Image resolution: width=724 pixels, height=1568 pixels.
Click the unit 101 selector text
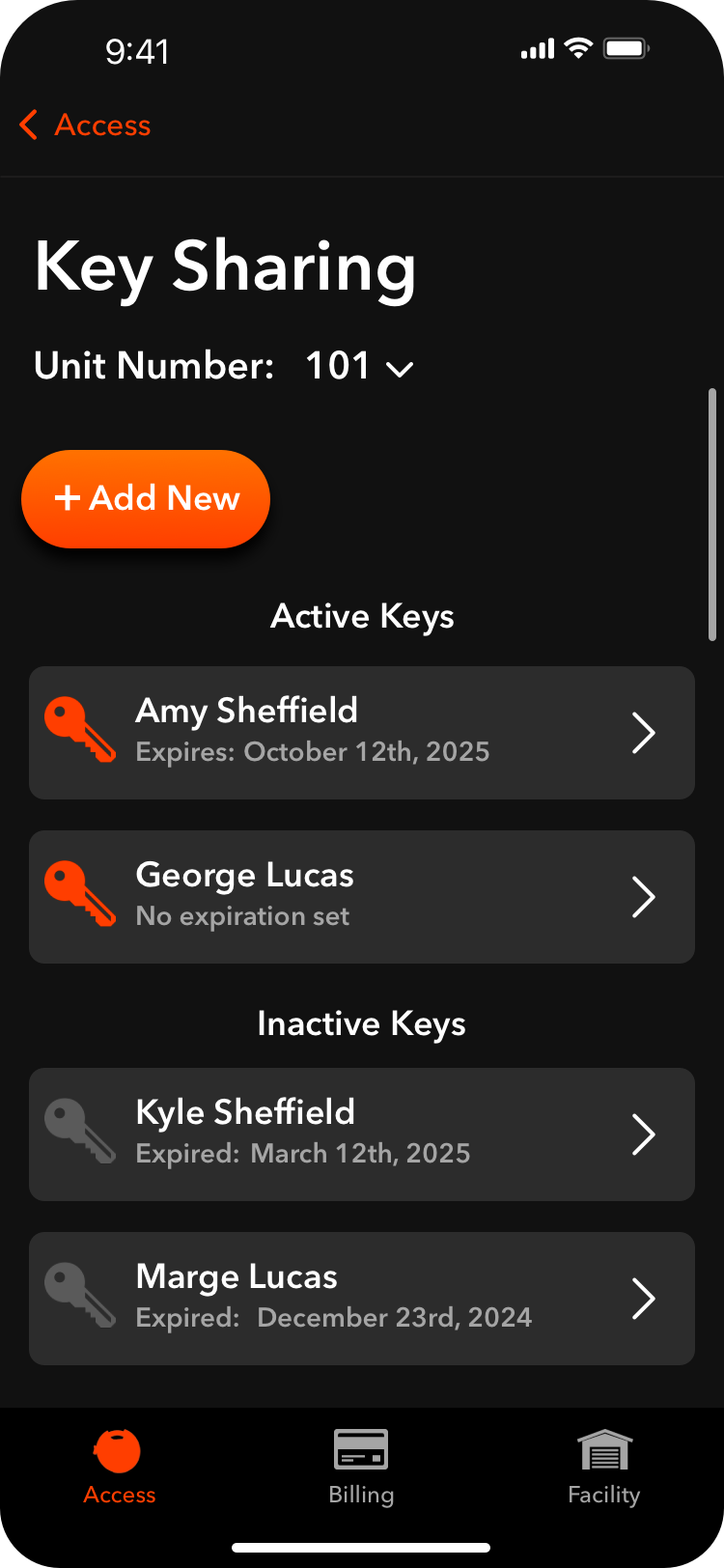338,366
